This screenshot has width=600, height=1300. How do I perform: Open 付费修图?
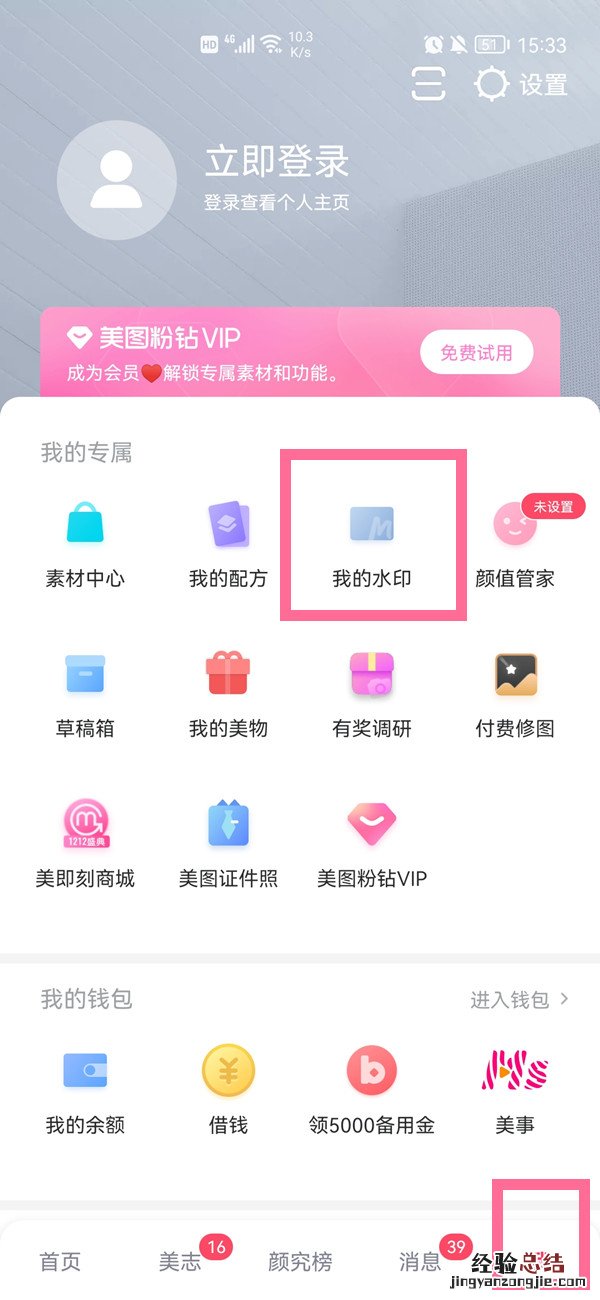(515, 695)
